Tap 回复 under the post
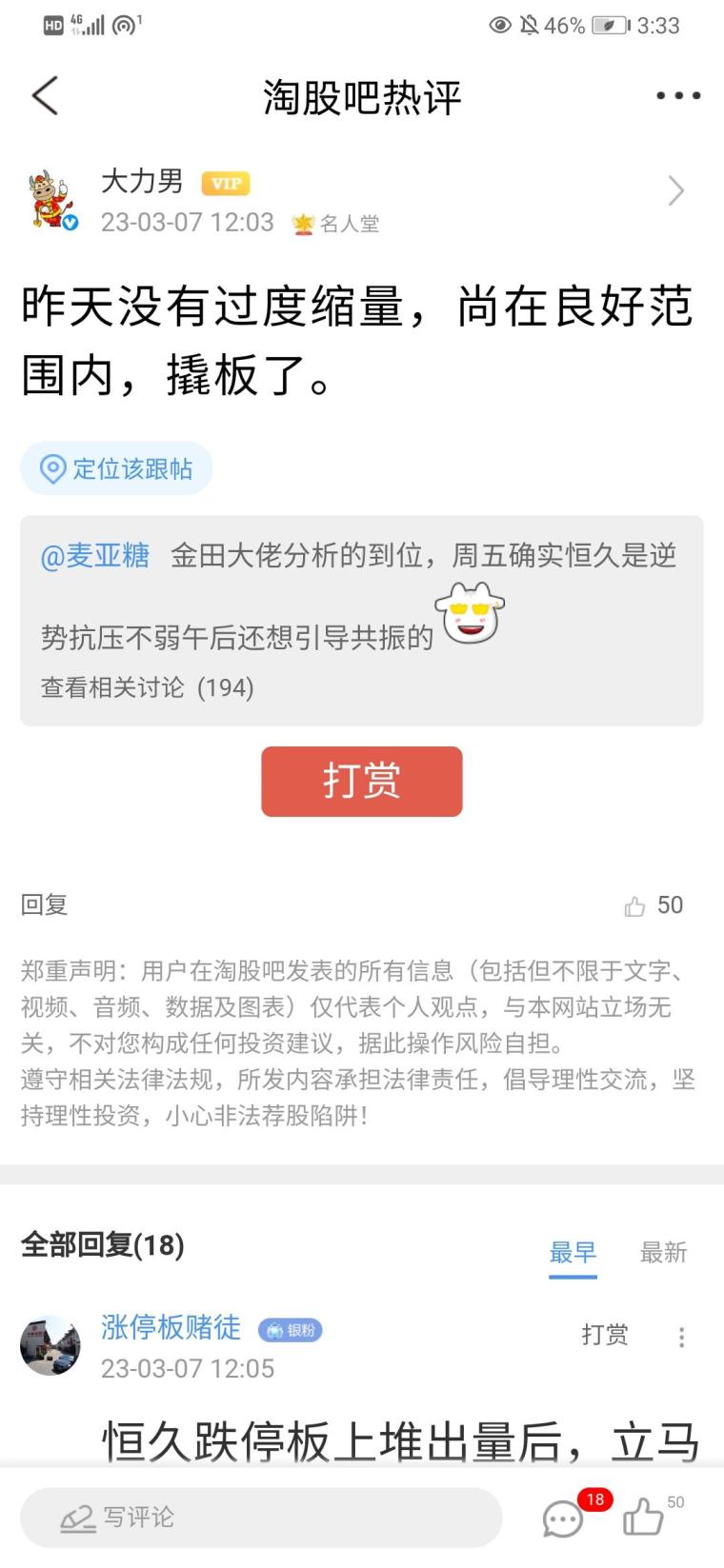724x1568 pixels. click(x=45, y=904)
